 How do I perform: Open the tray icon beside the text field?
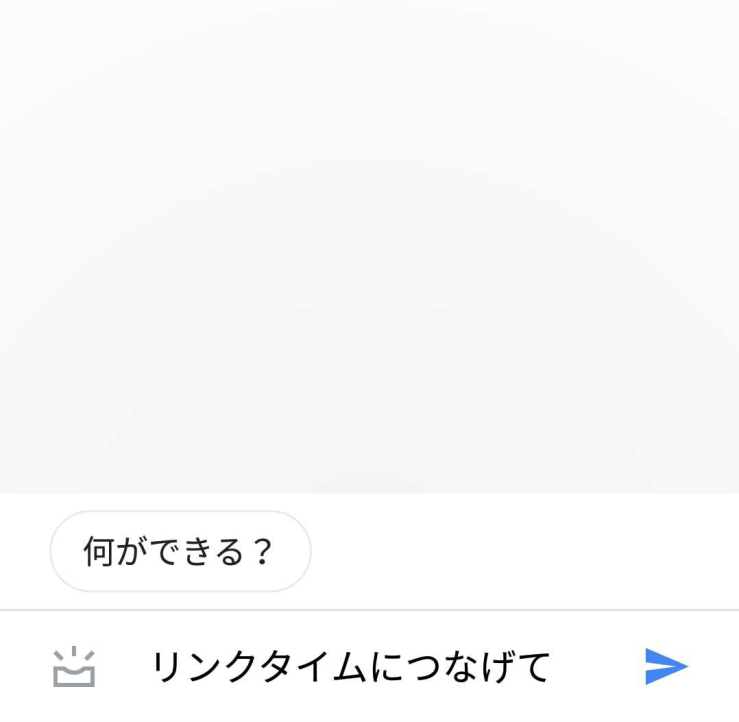pos(73,668)
